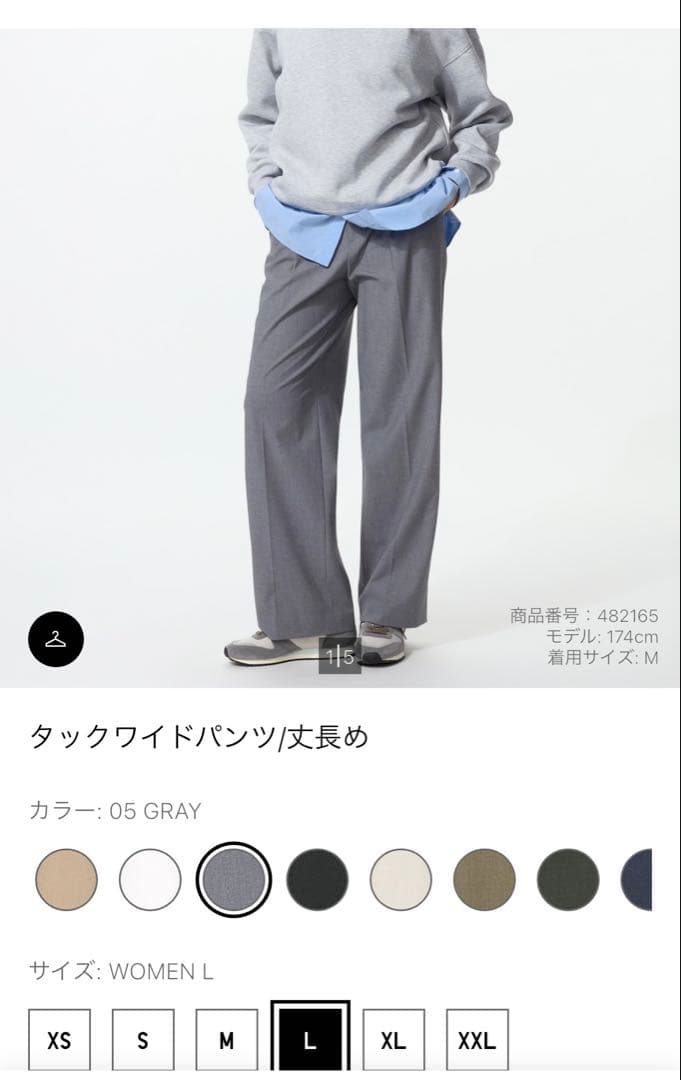Tap the selected gray color swatch

click(x=233, y=880)
